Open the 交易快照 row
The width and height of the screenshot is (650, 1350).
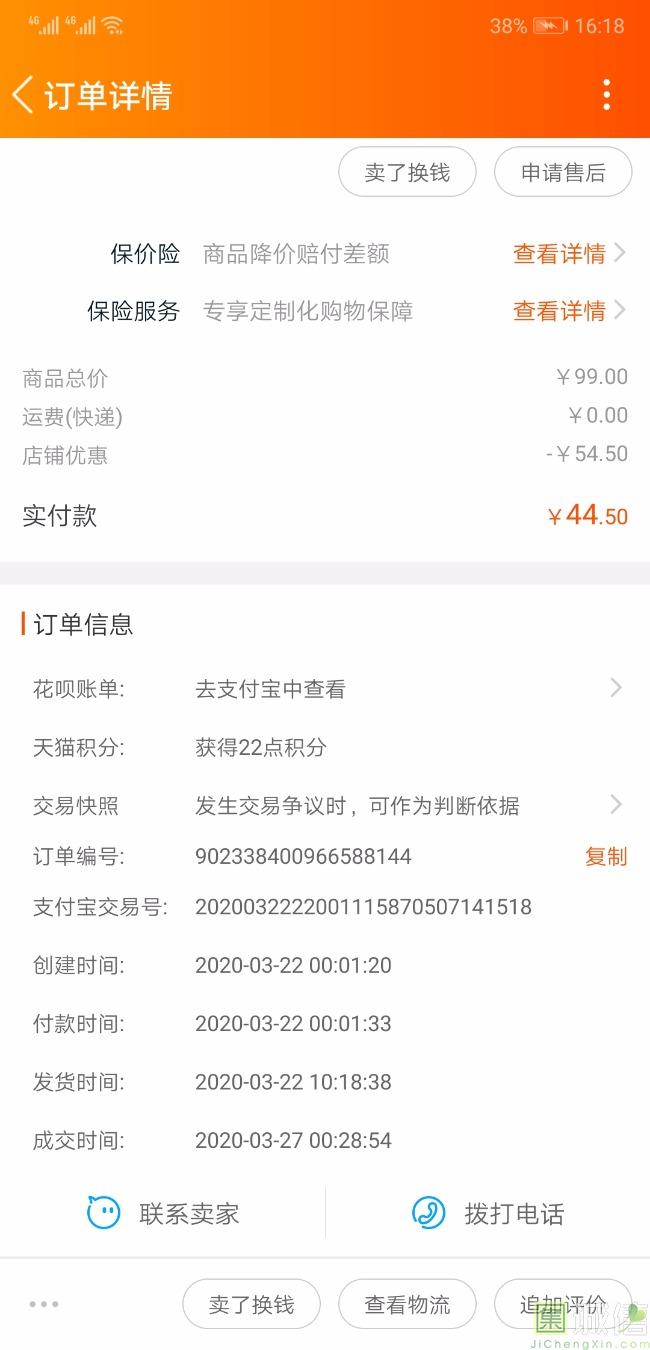tap(325, 806)
